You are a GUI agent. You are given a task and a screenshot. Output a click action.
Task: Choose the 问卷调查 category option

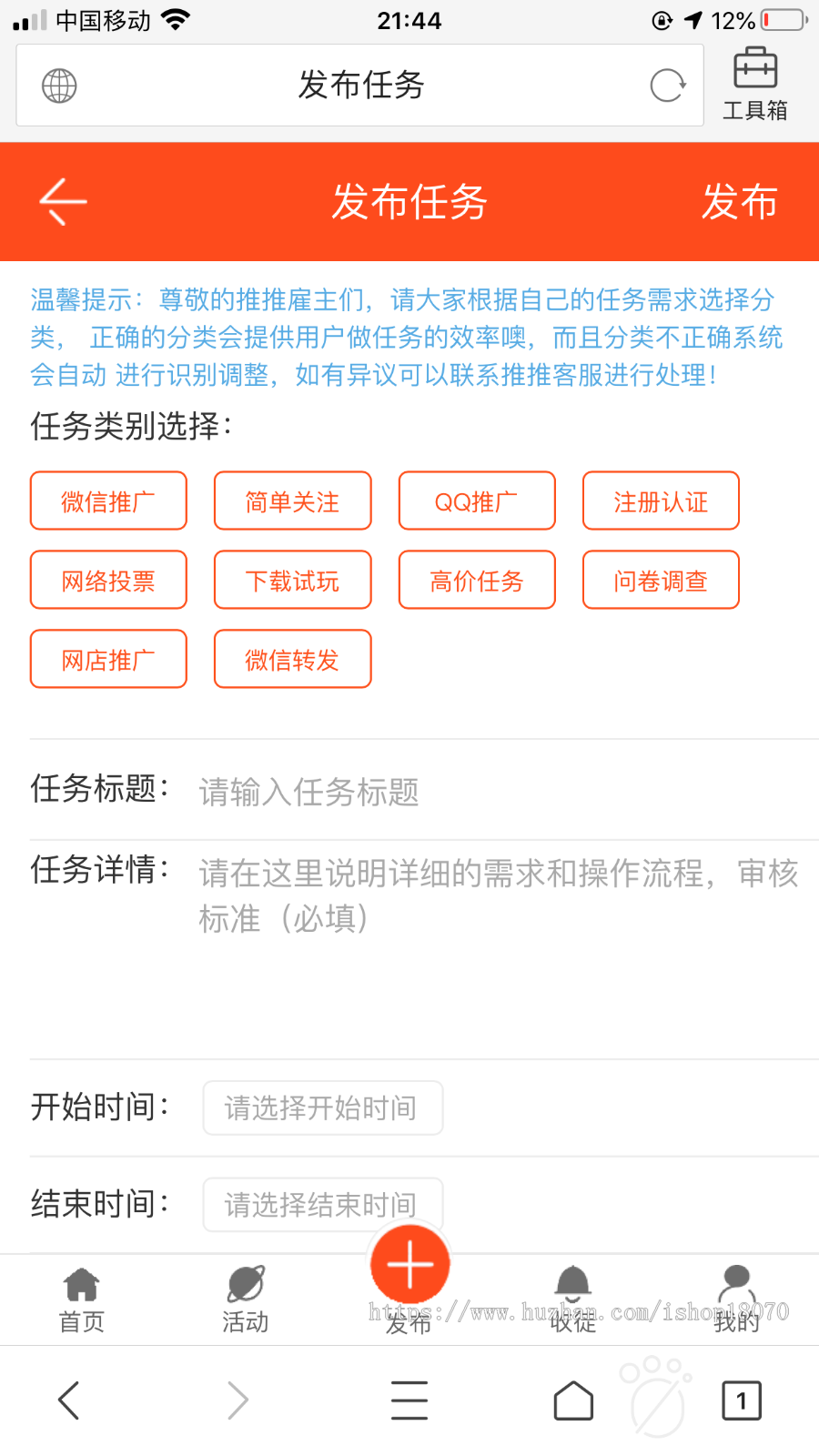(x=661, y=580)
